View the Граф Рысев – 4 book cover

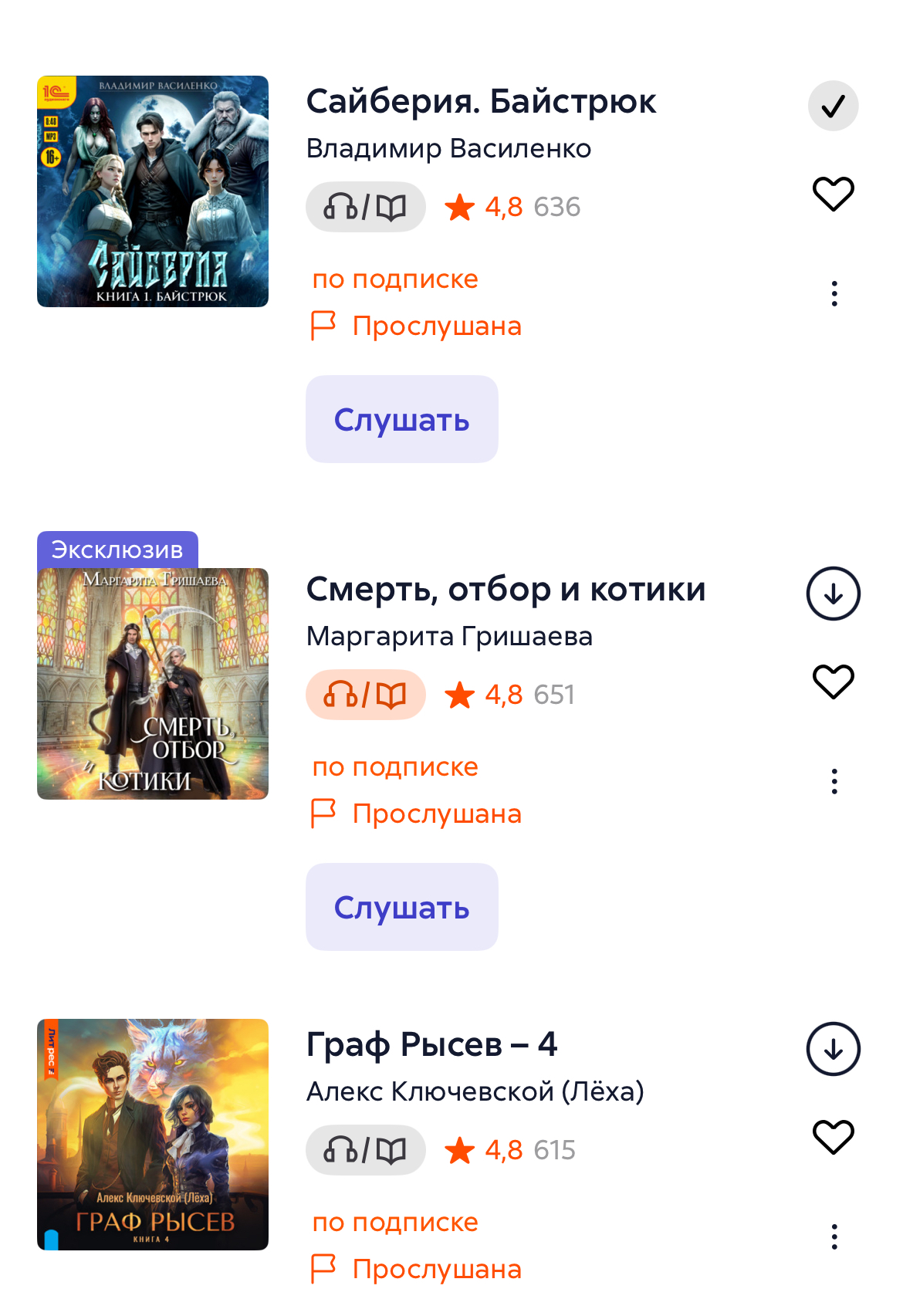pos(153,1135)
